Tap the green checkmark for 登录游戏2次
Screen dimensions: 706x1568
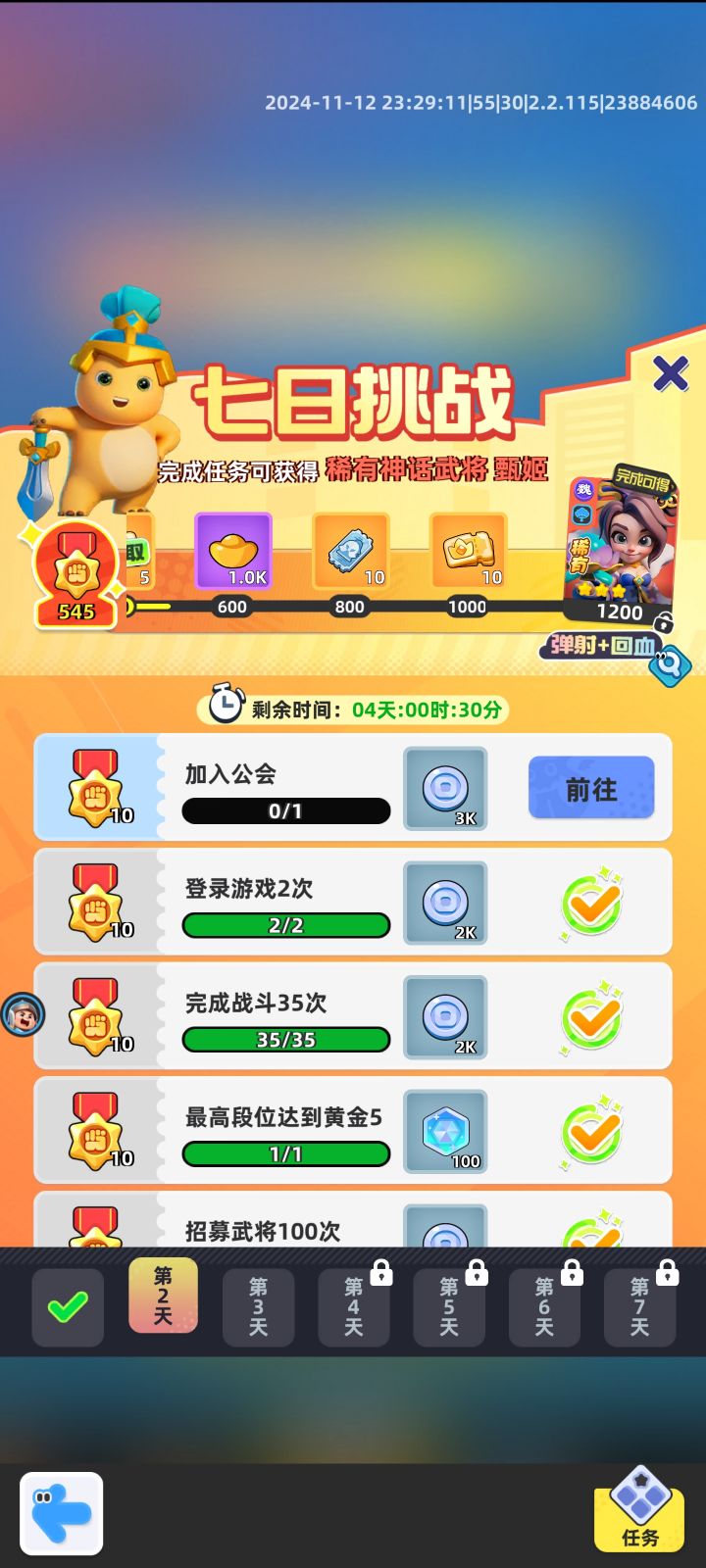591,902
